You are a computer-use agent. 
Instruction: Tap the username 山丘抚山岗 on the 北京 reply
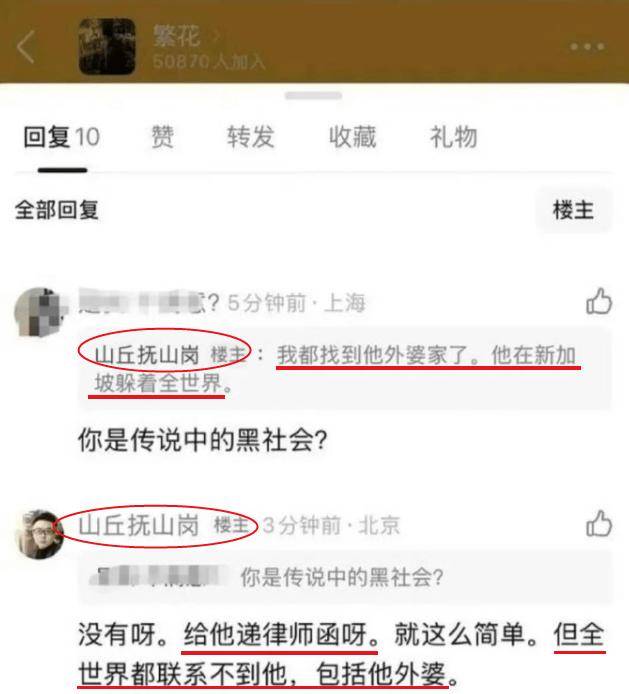click(139, 525)
